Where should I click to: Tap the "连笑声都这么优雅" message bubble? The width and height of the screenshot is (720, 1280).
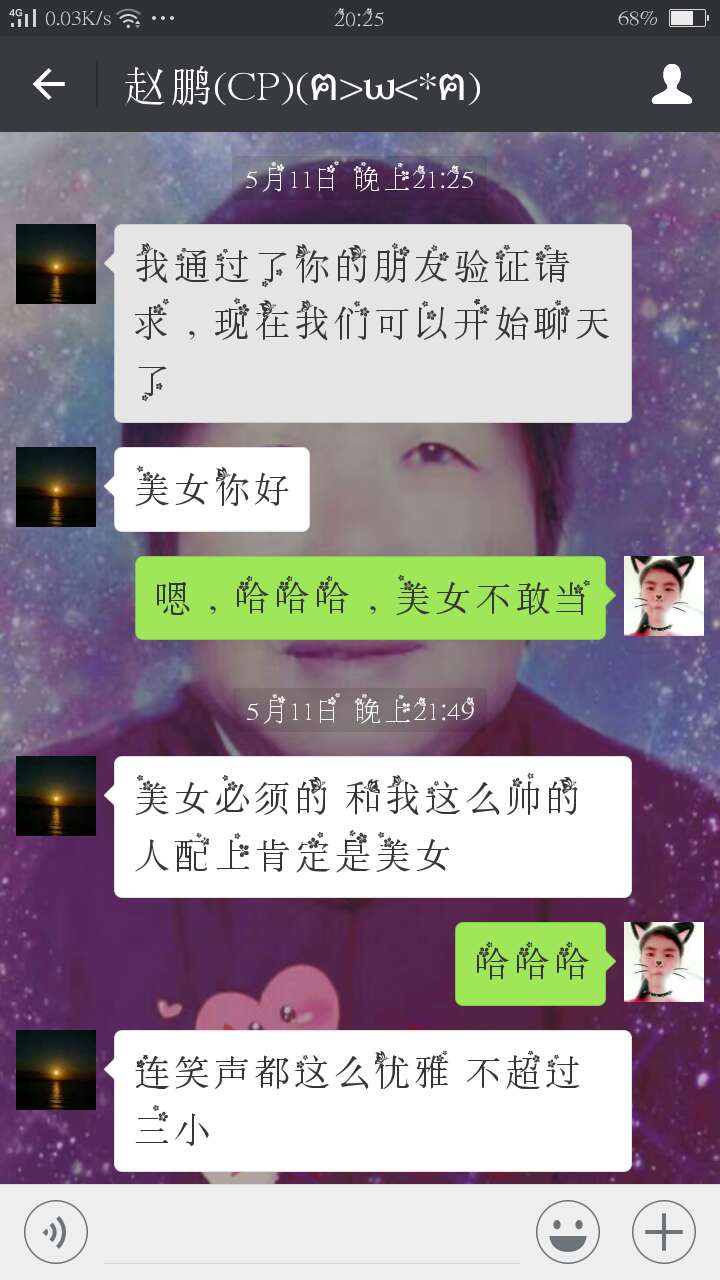pos(373,1100)
